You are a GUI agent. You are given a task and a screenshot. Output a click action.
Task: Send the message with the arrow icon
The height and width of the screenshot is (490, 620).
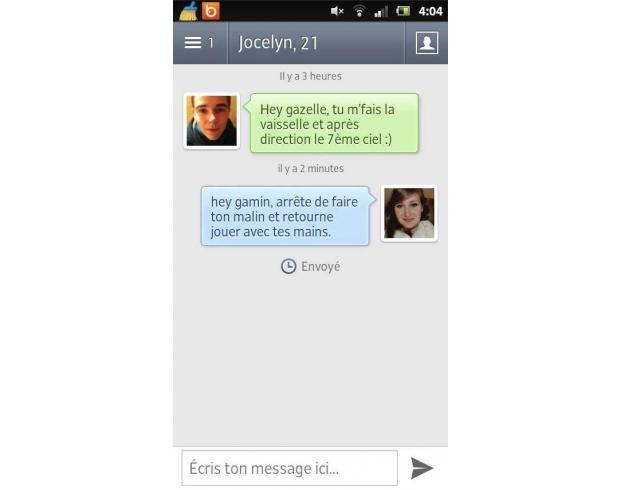422,467
